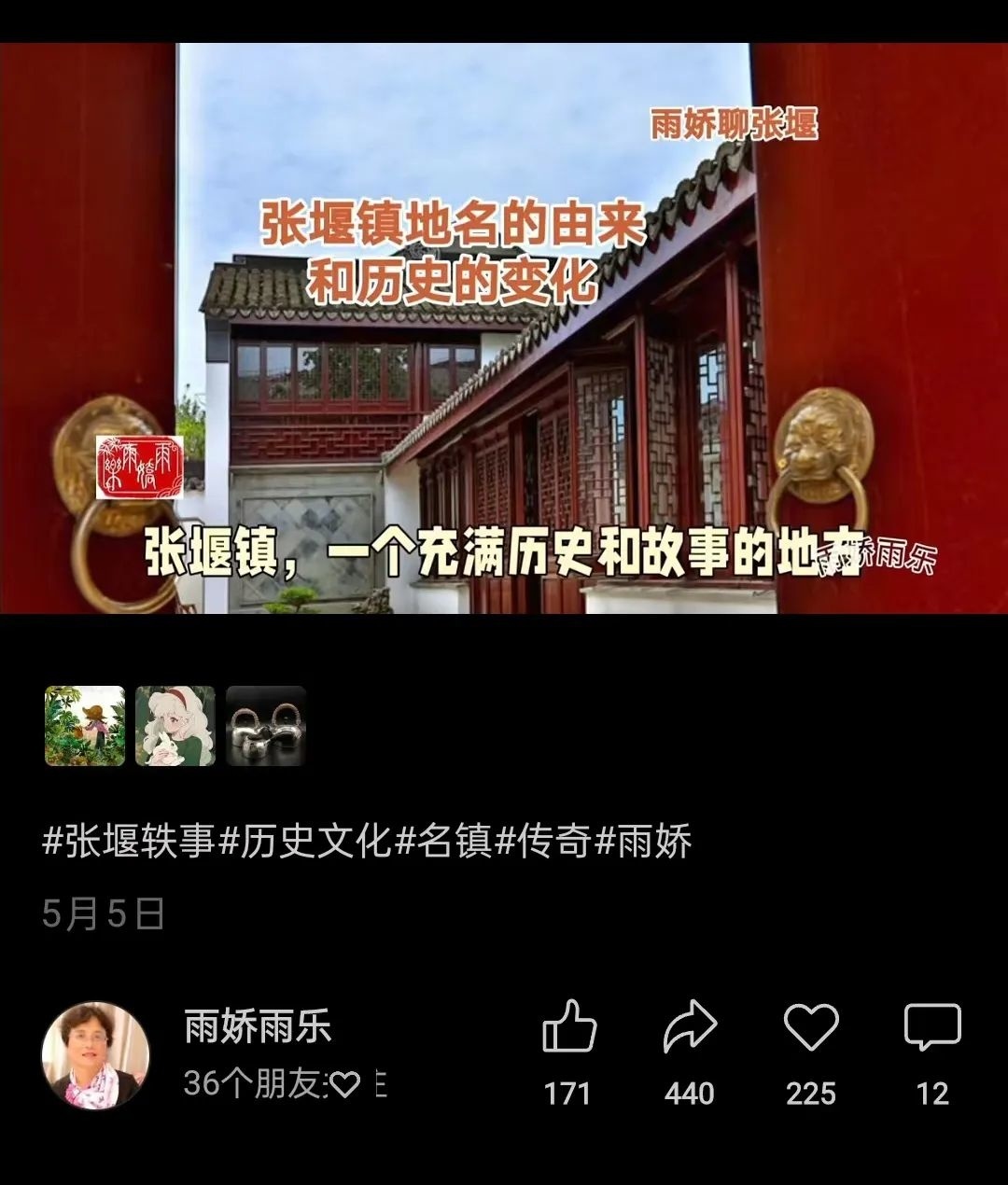The width and height of the screenshot is (1008, 1185).
Task: Open the comments bubble
Action: click(931, 1028)
